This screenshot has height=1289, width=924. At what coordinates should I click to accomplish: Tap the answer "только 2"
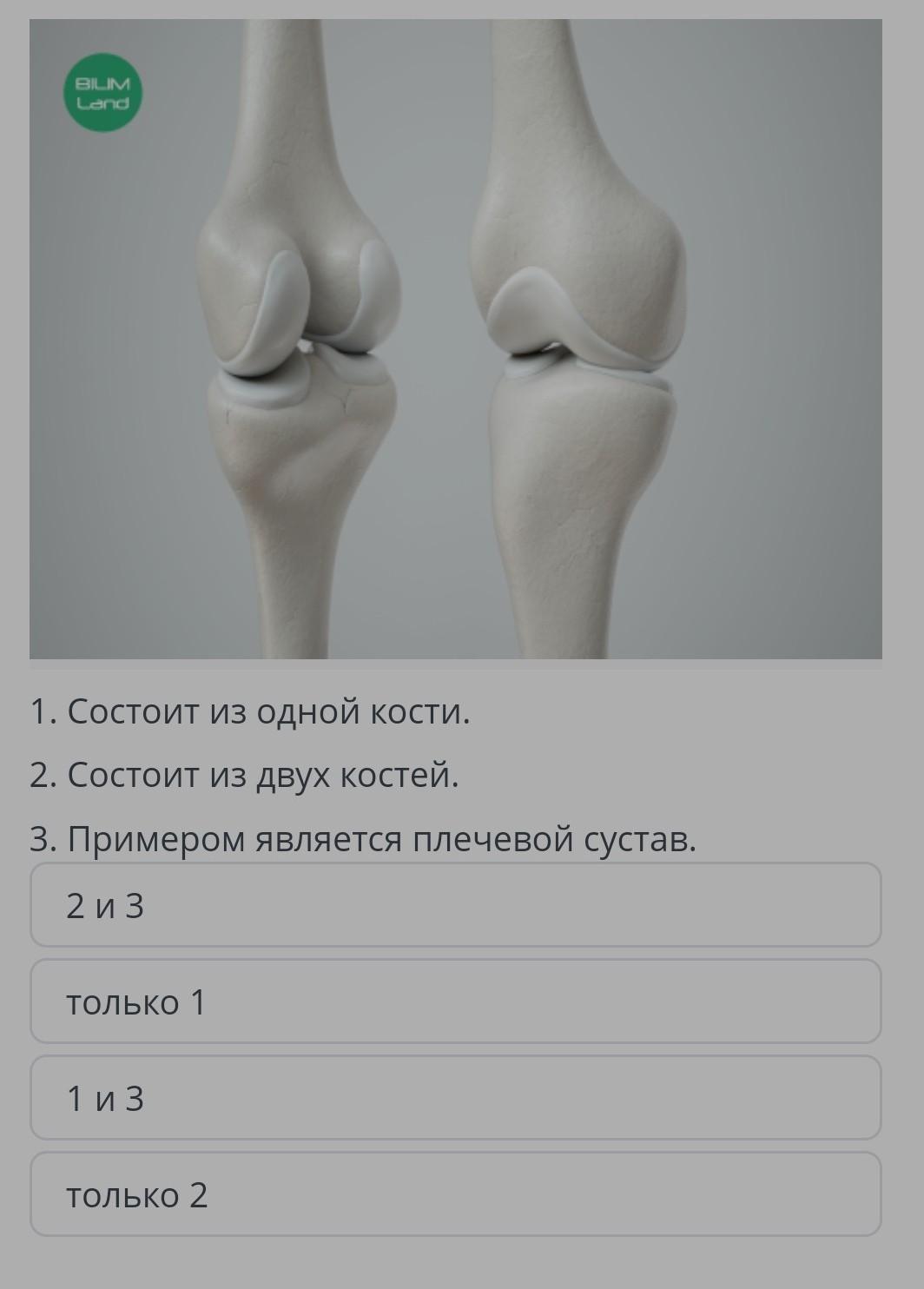[456, 1194]
